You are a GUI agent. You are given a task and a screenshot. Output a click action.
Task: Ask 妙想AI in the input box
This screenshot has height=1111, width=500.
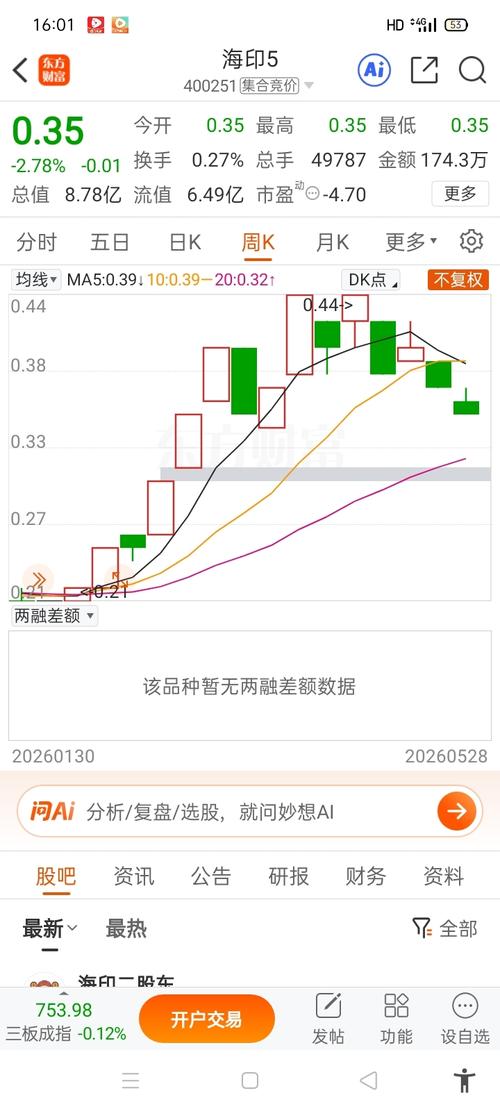click(x=249, y=811)
